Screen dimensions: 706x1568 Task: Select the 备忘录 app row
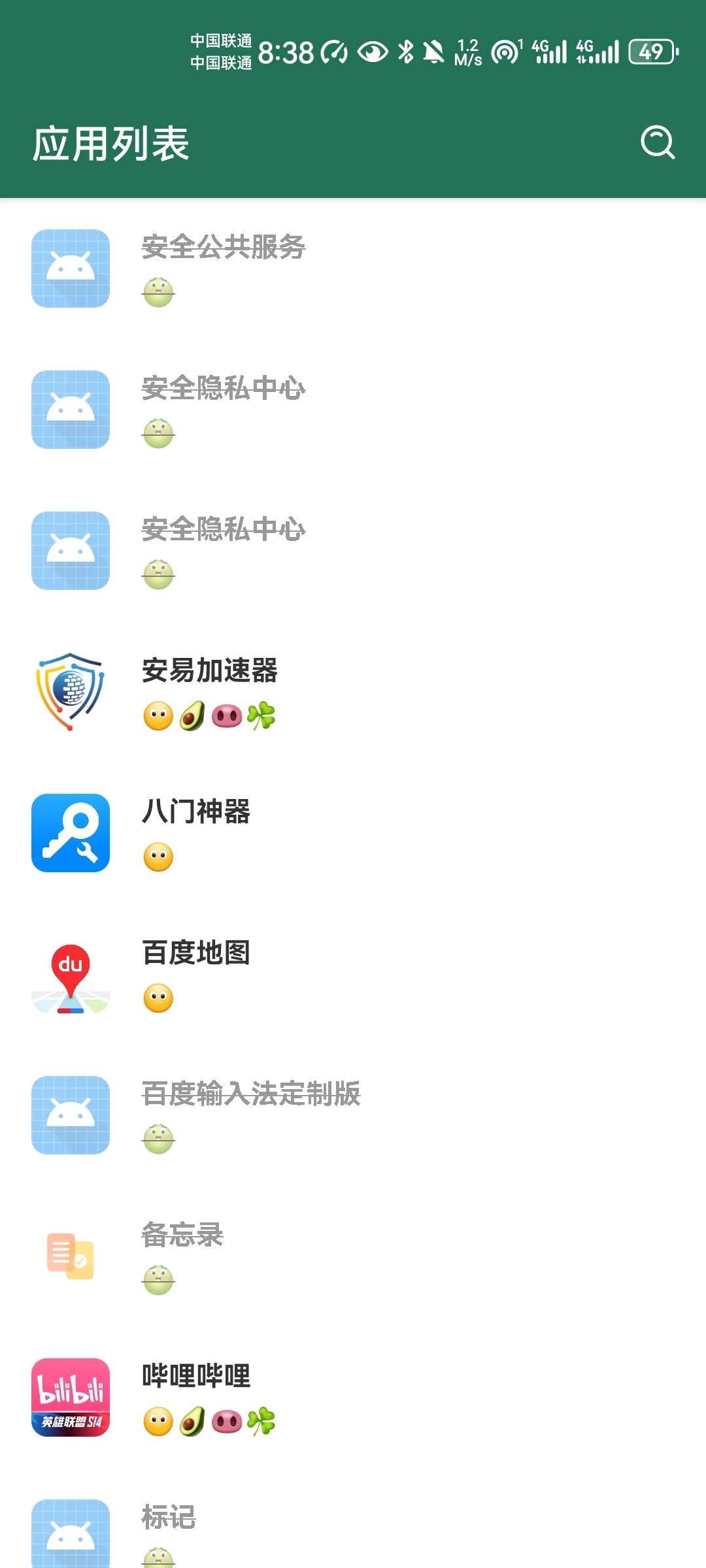point(353,1256)
